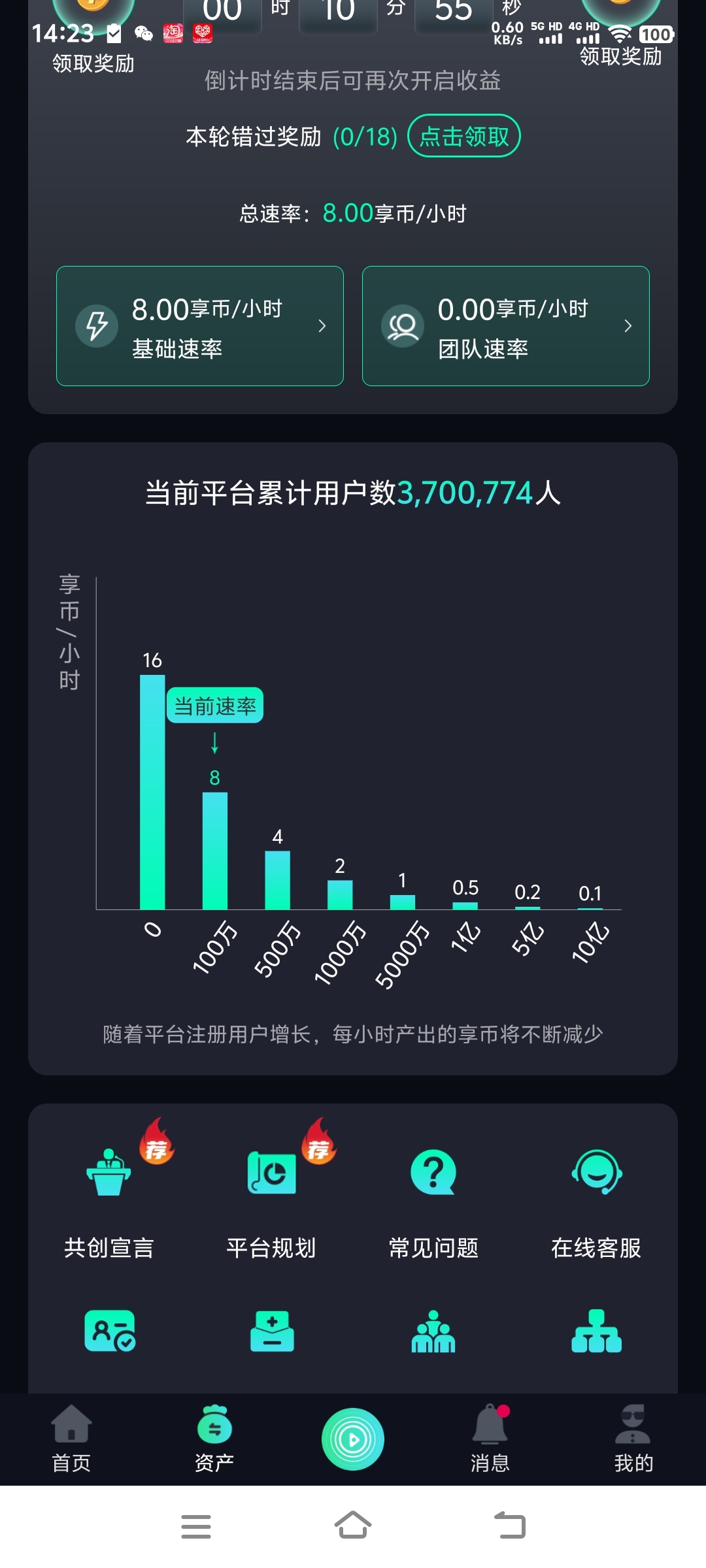Image resolution: width=706 pixels, height=1568 pixels.
Task: Go to the system home screen
Action: (353, 1526)
